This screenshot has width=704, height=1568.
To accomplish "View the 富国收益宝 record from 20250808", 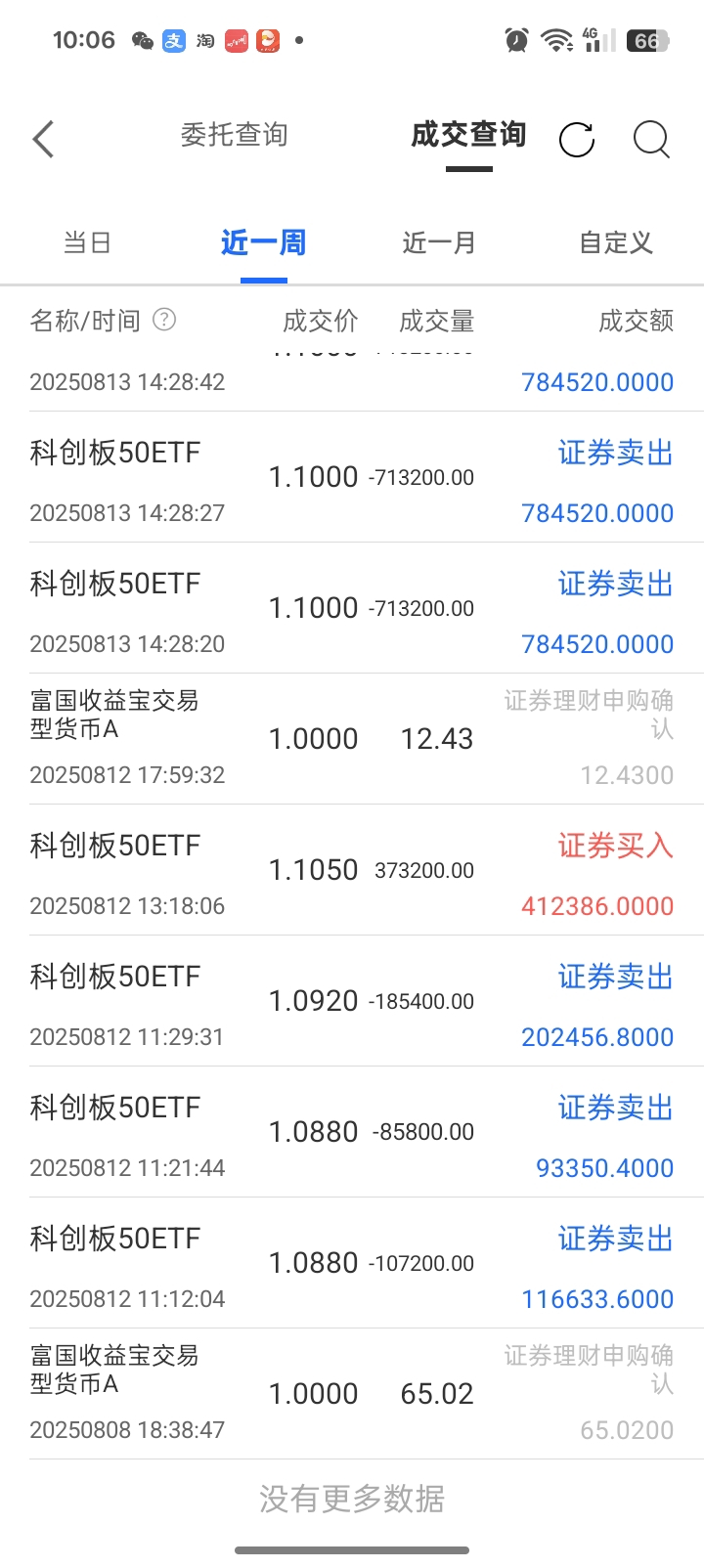I will (352, 1394).
